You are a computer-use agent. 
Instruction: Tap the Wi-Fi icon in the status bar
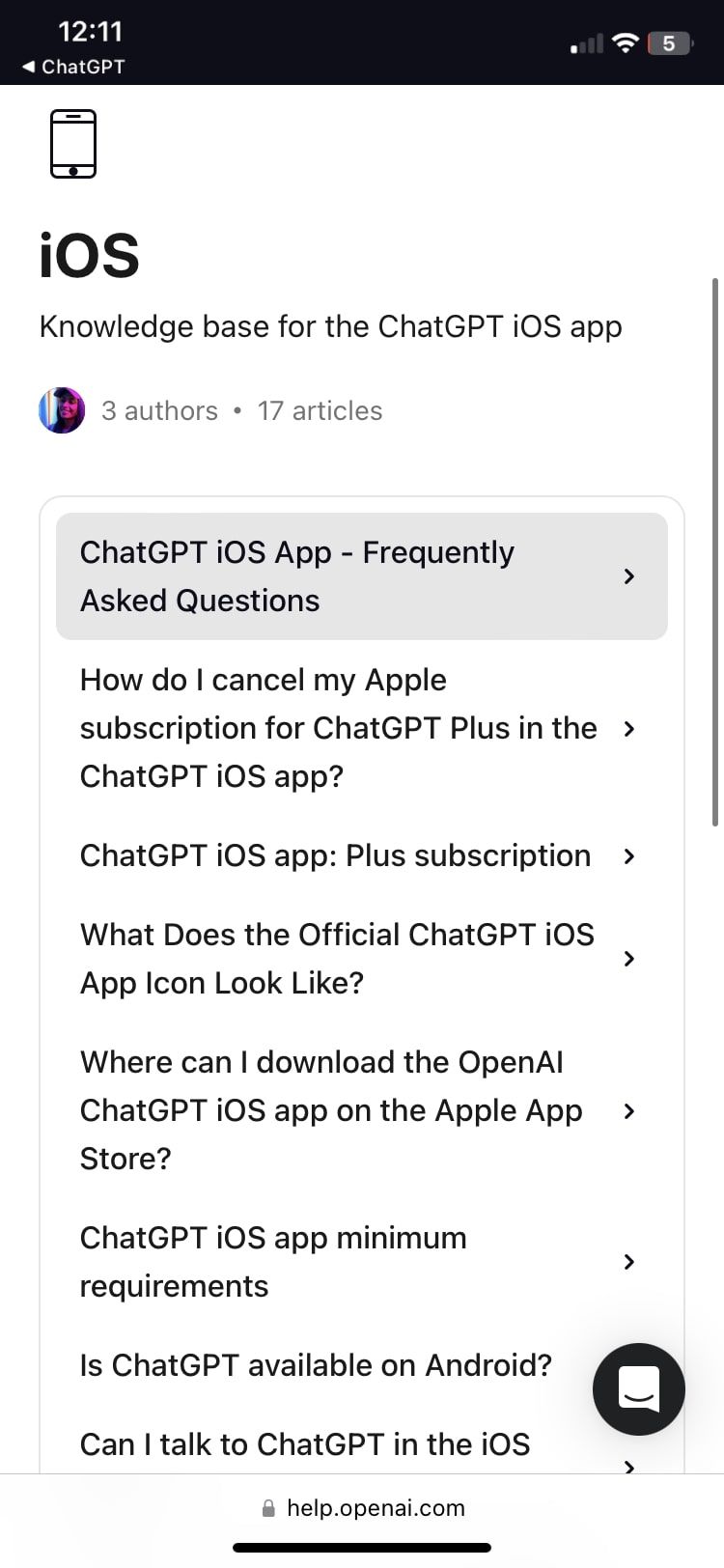(624, 42)
